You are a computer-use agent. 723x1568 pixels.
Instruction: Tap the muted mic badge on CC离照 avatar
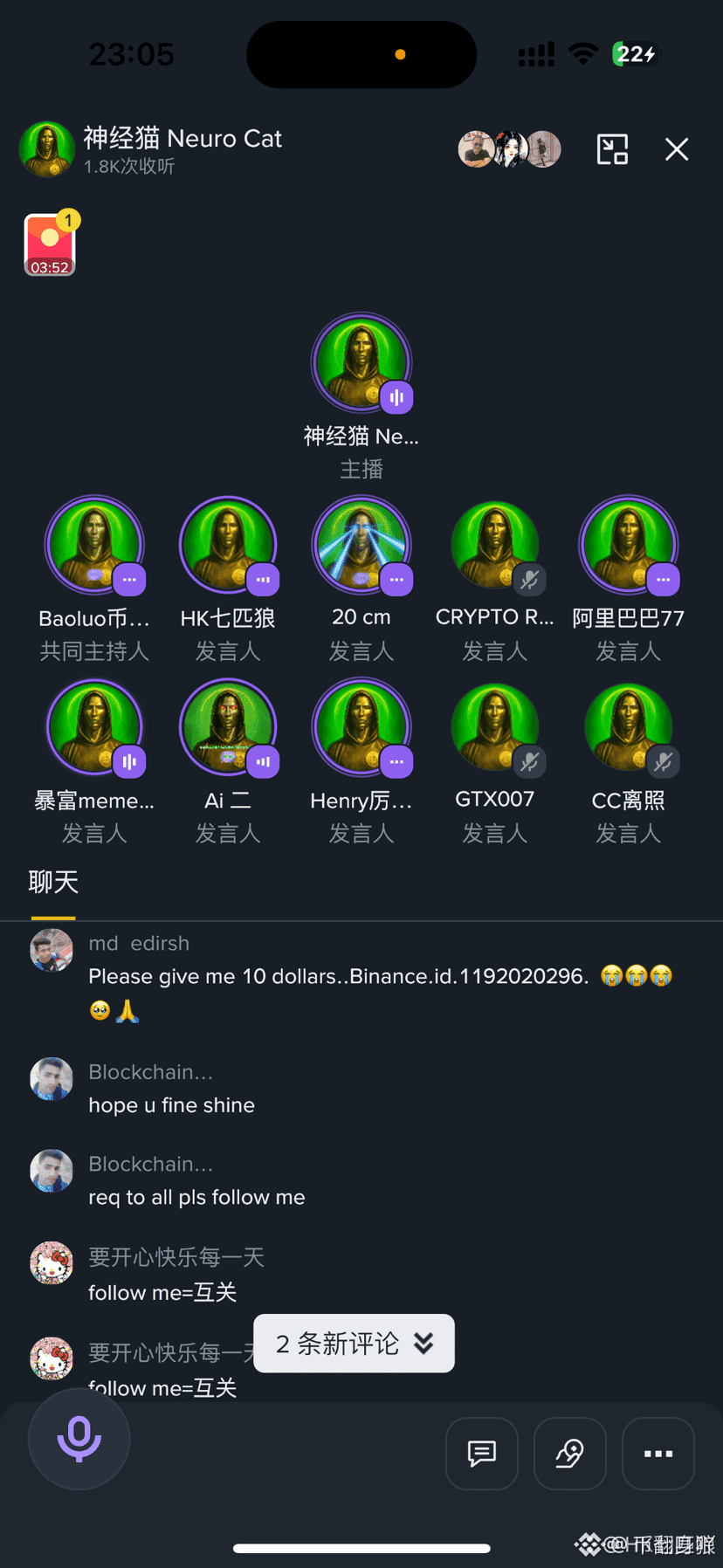664,761
